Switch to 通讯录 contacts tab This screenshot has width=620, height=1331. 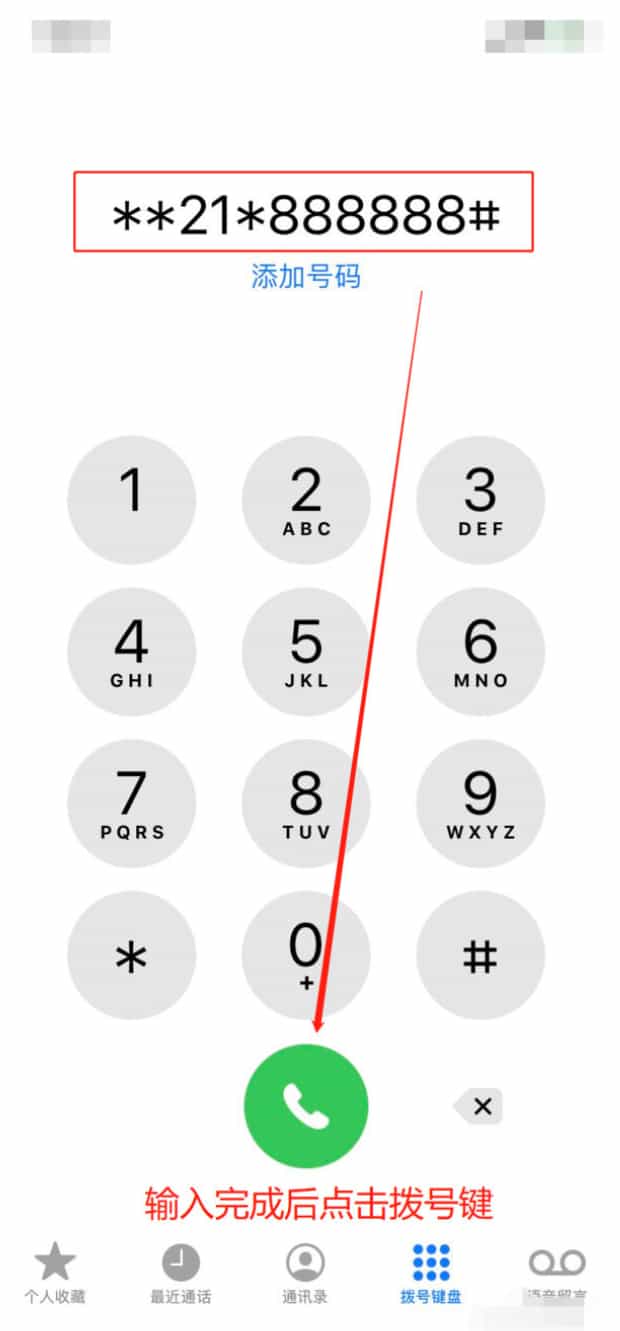305,1274
